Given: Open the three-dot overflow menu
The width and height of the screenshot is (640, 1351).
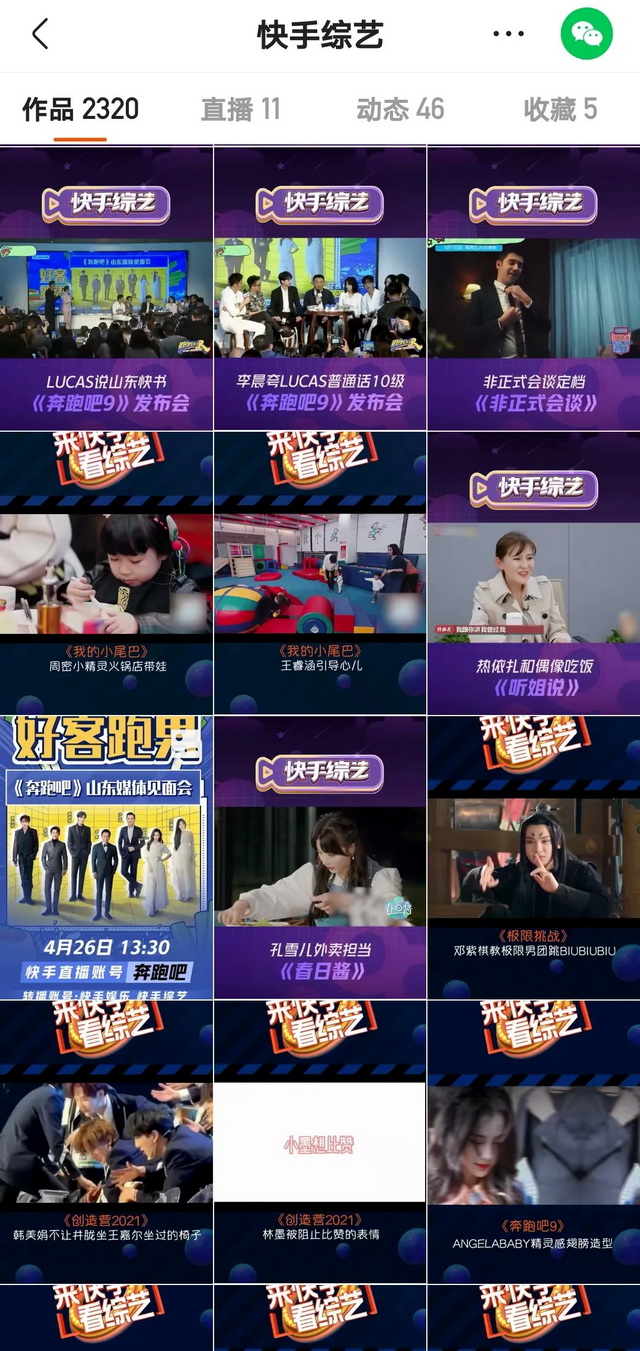Looking at the screenshot, I should pyautogui.click(x=508, y=35).
